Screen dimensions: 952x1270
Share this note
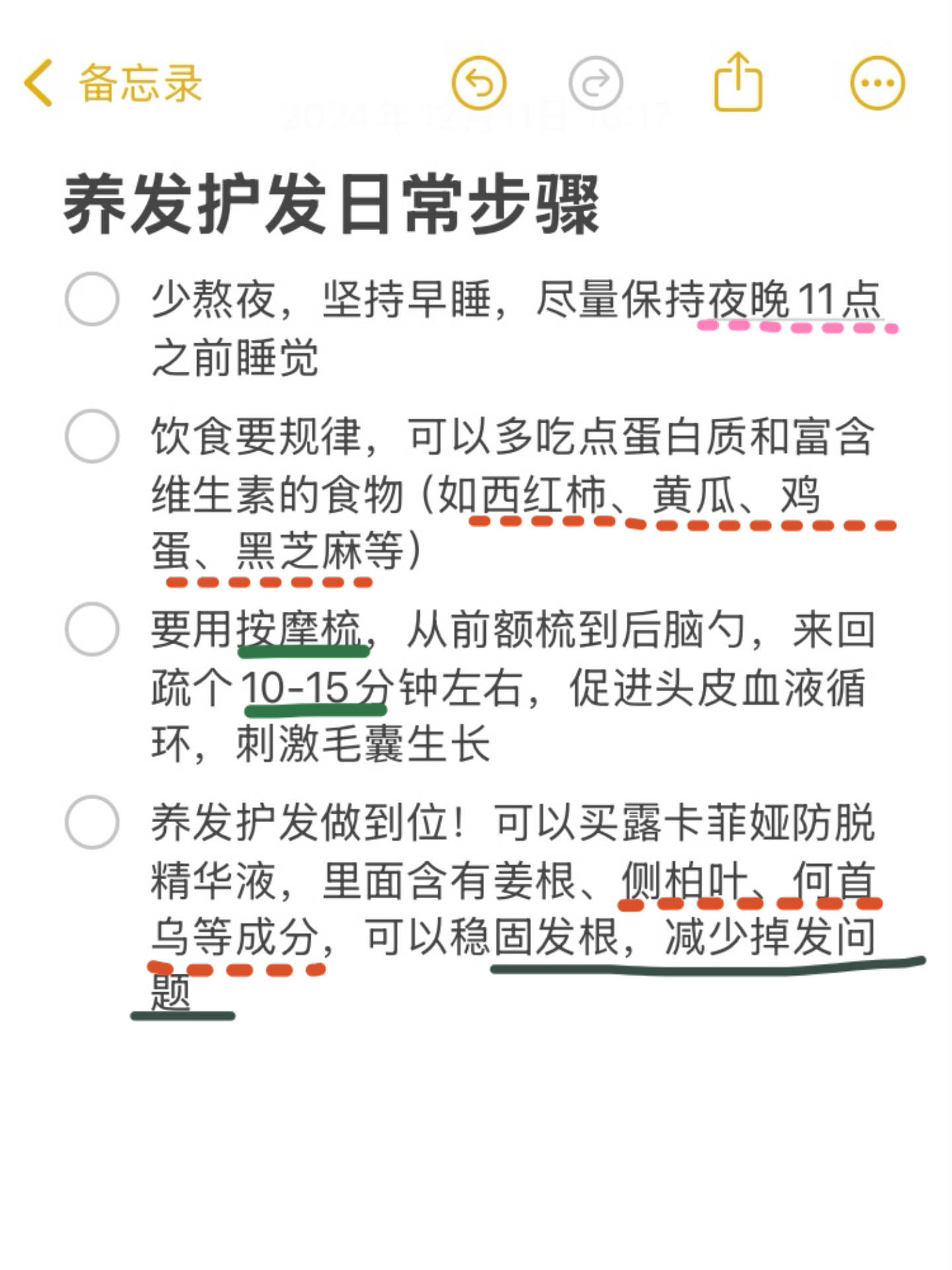tap(738, 82)
